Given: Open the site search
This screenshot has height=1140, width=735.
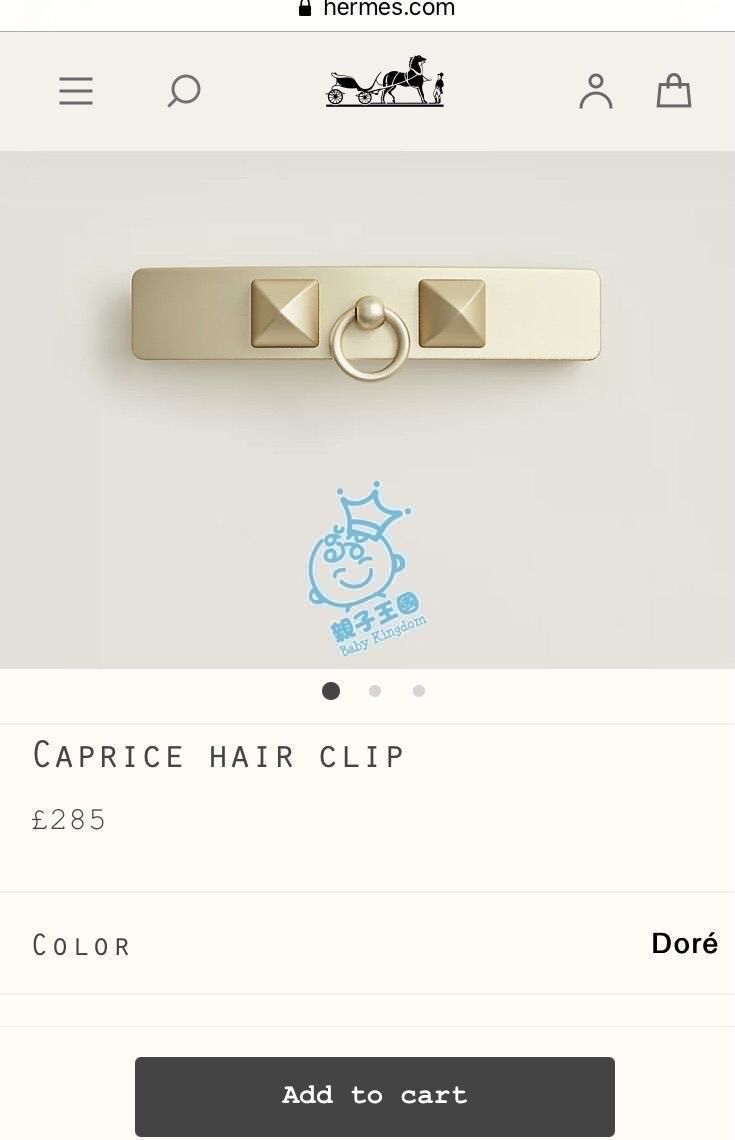Looking at the screenshot, I should click(x=183, y=91).
